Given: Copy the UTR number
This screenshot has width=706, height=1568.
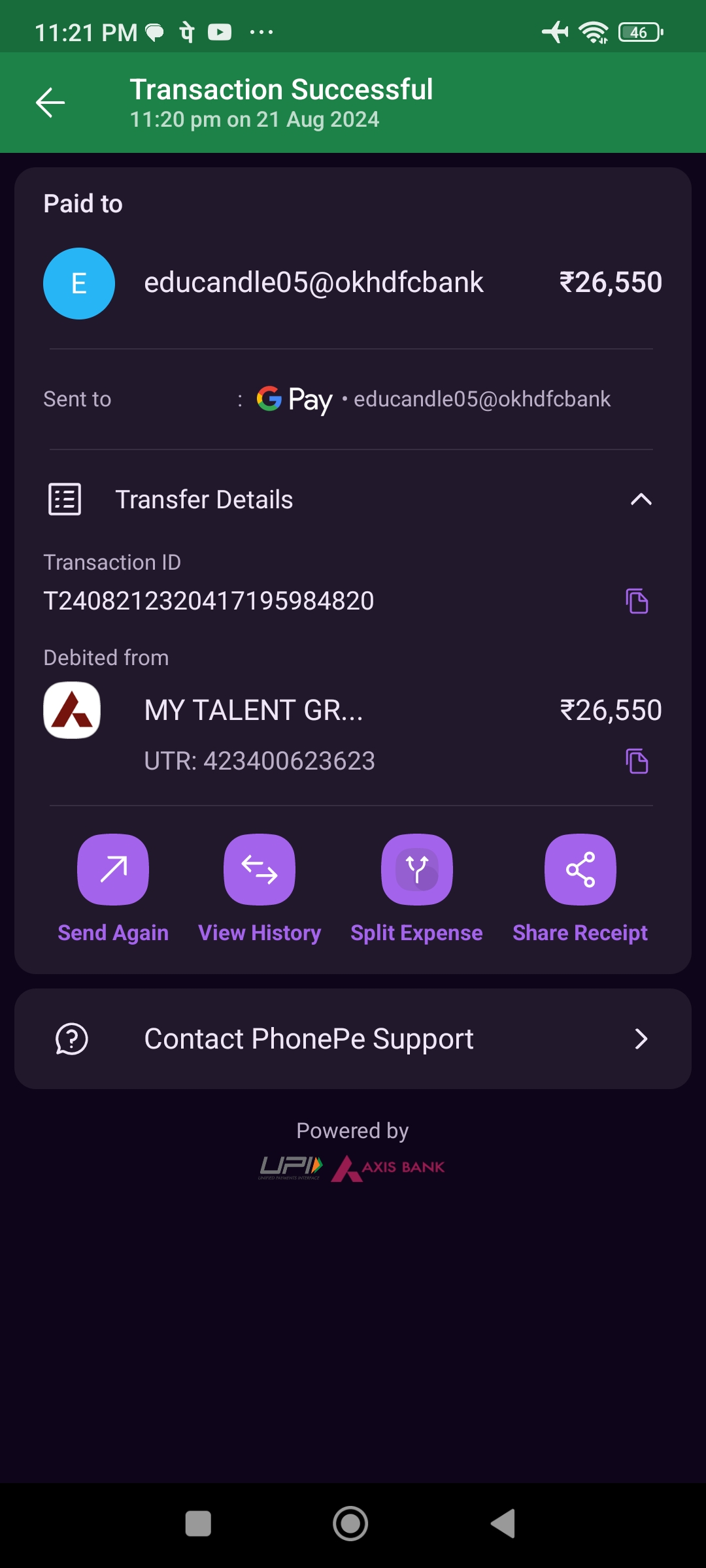Looking at the screenshot, I should 637,761.
